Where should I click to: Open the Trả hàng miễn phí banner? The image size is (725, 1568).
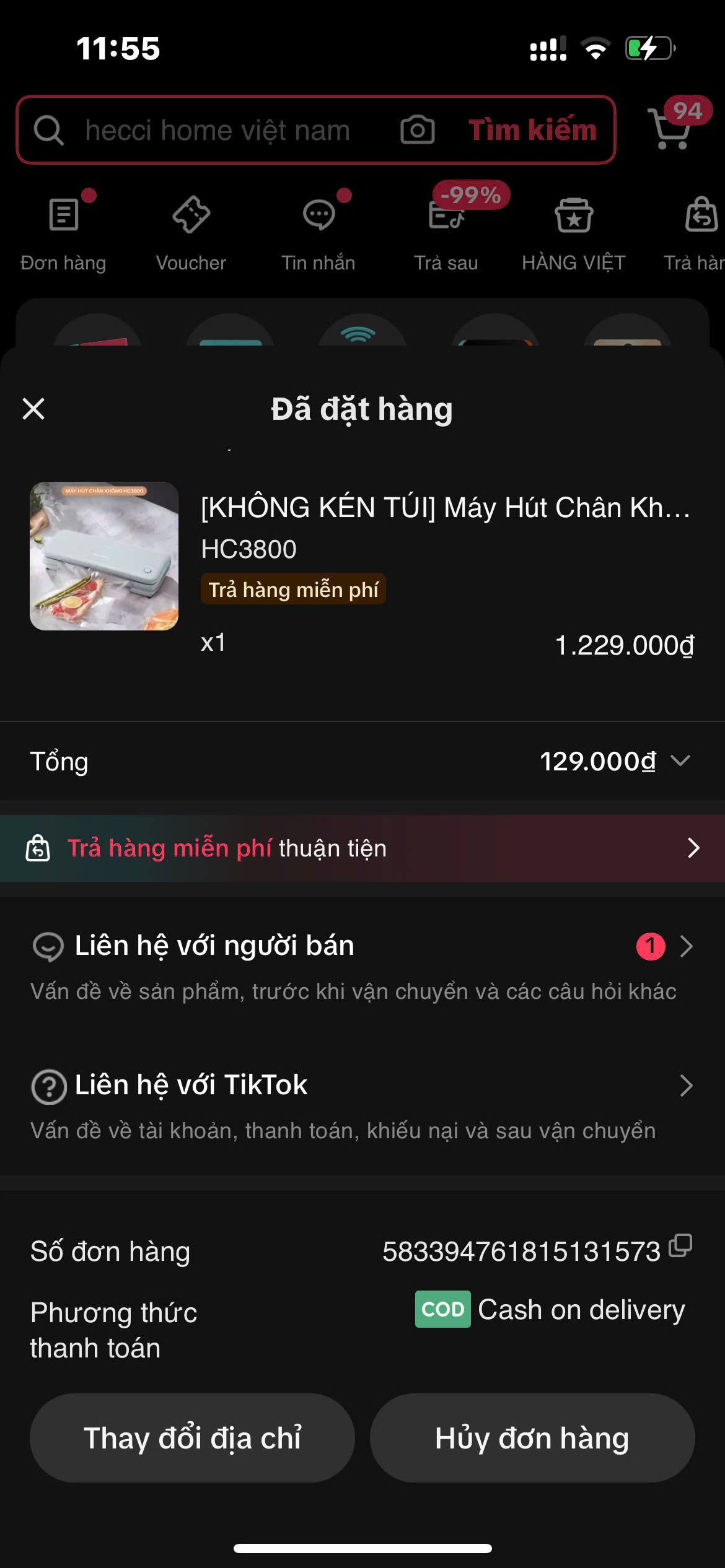click(362, 848)
